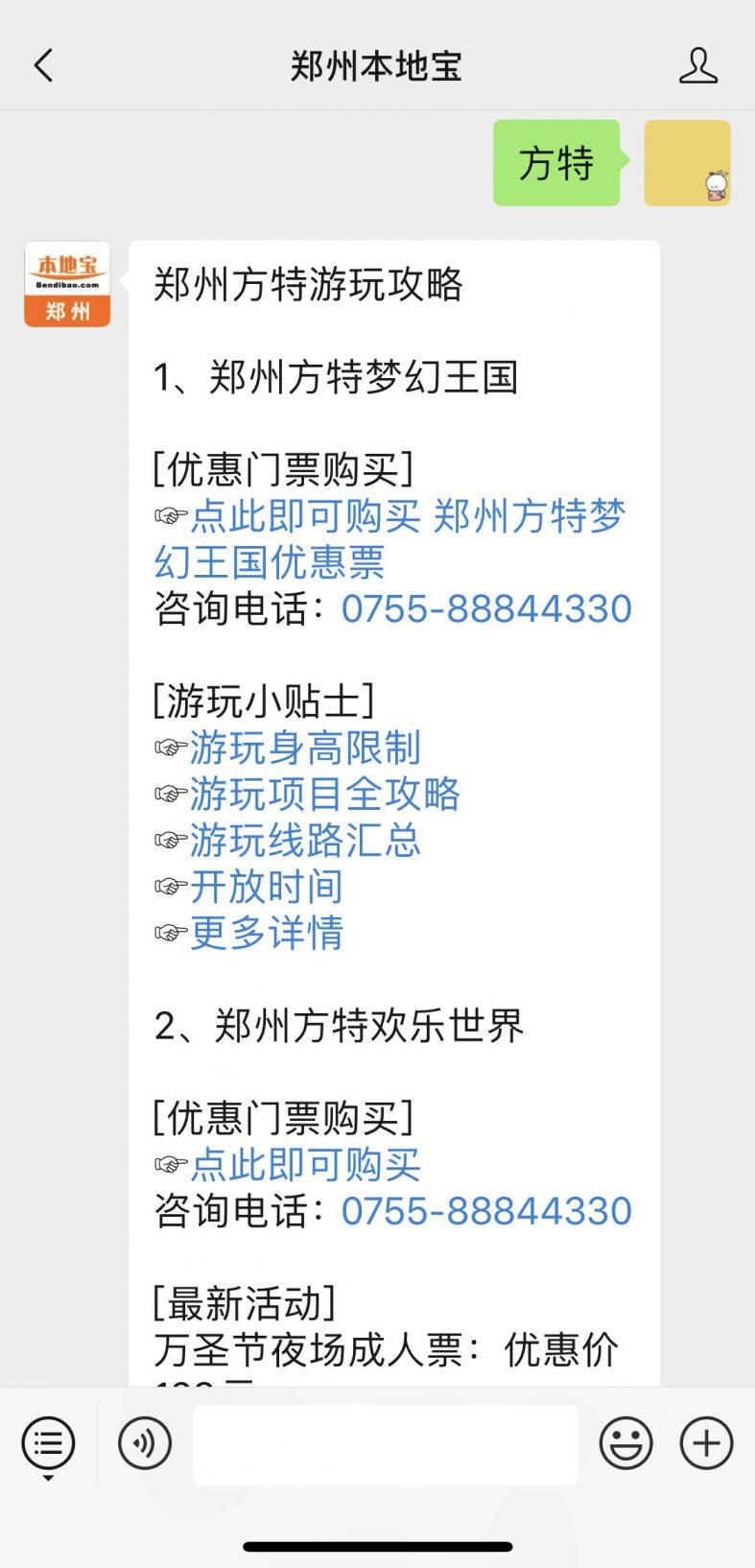Tap 点此即可购买 under 欢乐世界

pos(305,1165)
